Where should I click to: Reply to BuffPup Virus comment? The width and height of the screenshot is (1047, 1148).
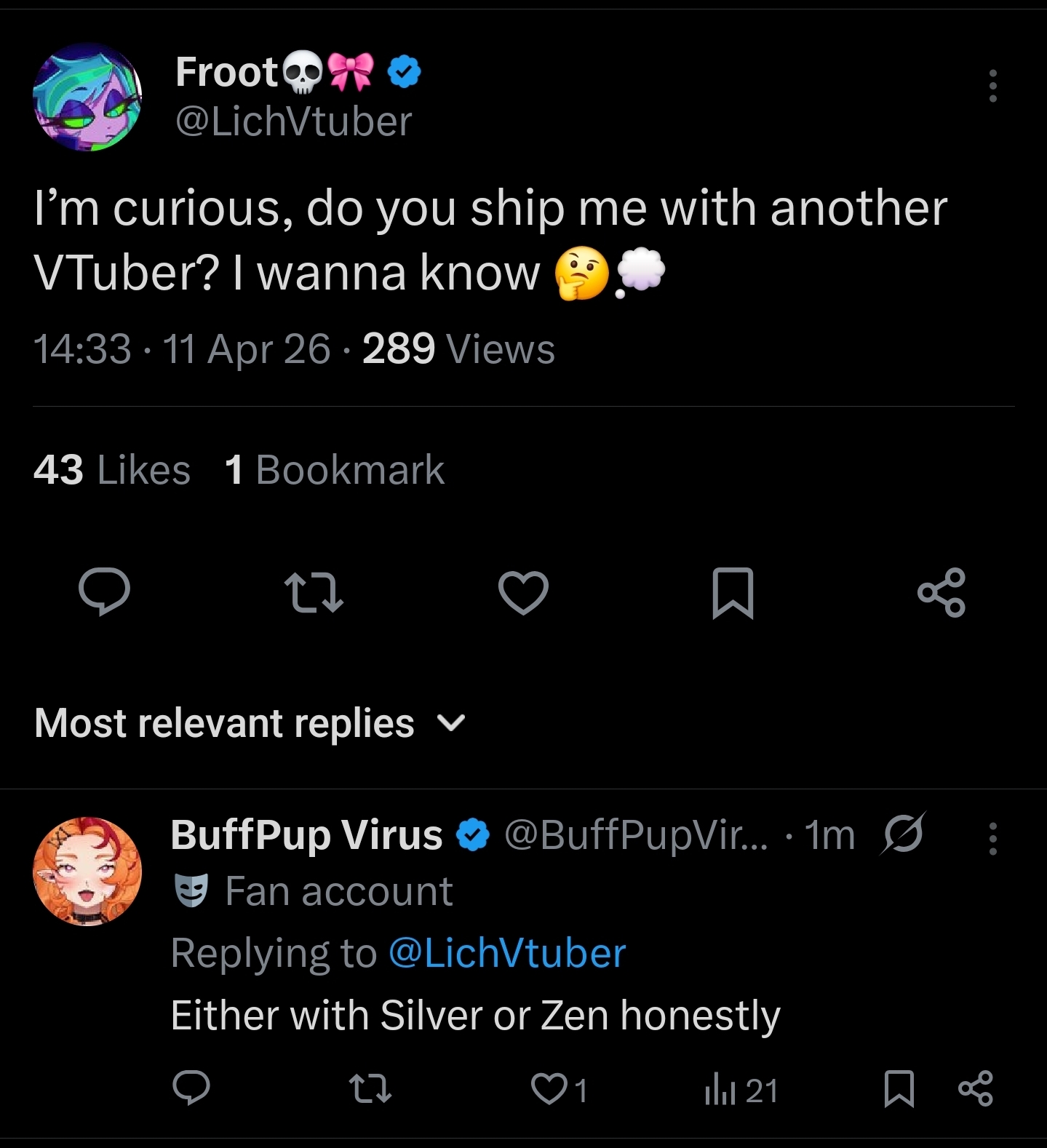pyautogui.click(x=191, y=1088)
